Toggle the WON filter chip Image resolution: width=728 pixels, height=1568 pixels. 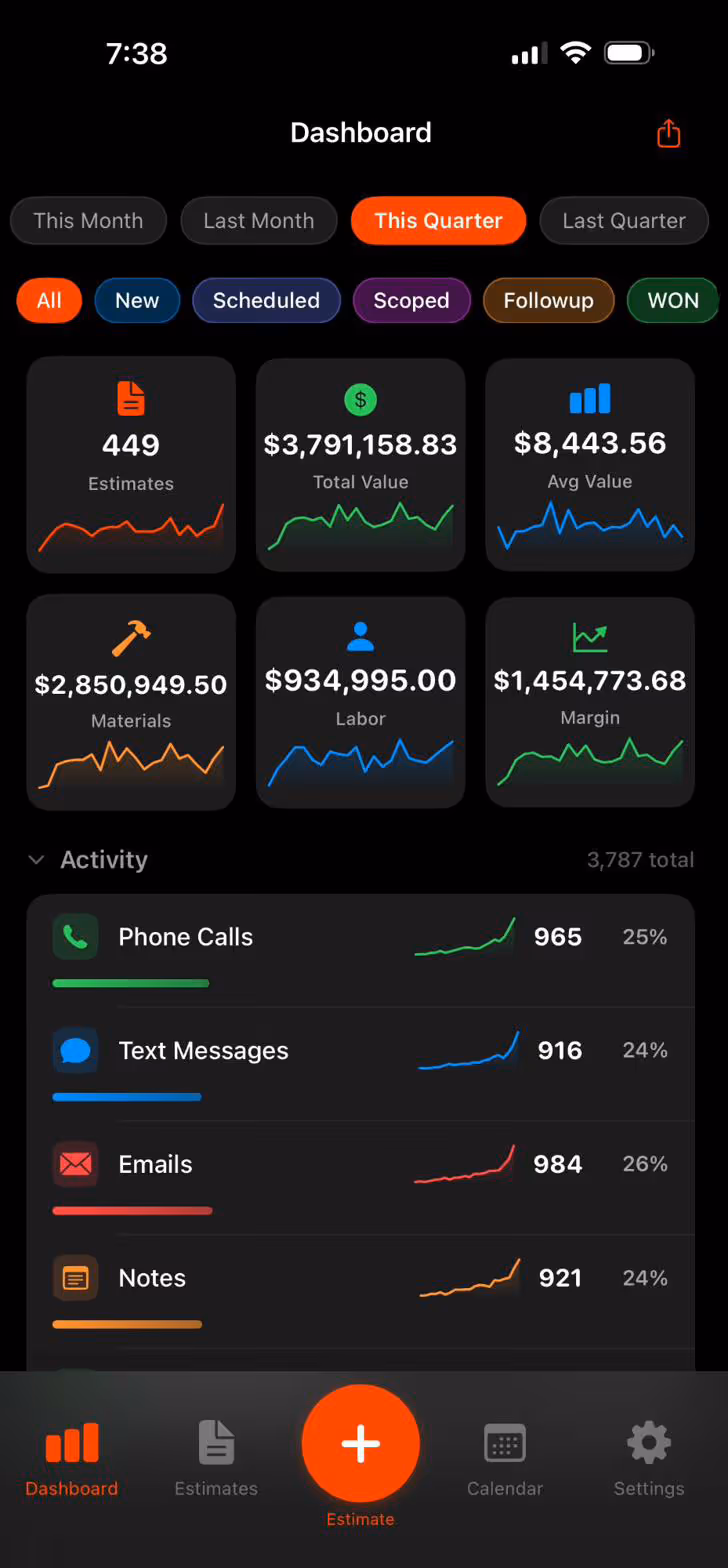tap(673, 300)
